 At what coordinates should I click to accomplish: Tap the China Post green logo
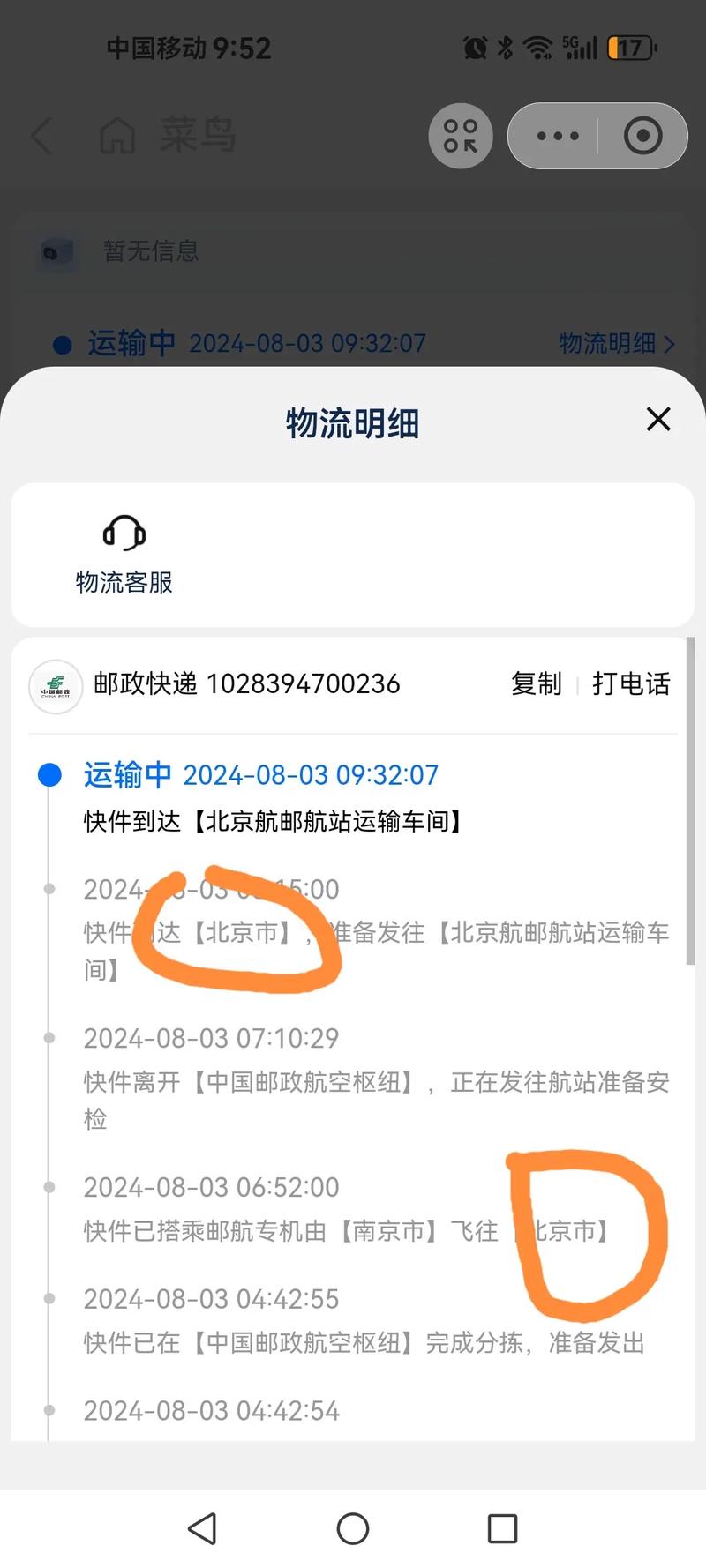coord(55,686)
